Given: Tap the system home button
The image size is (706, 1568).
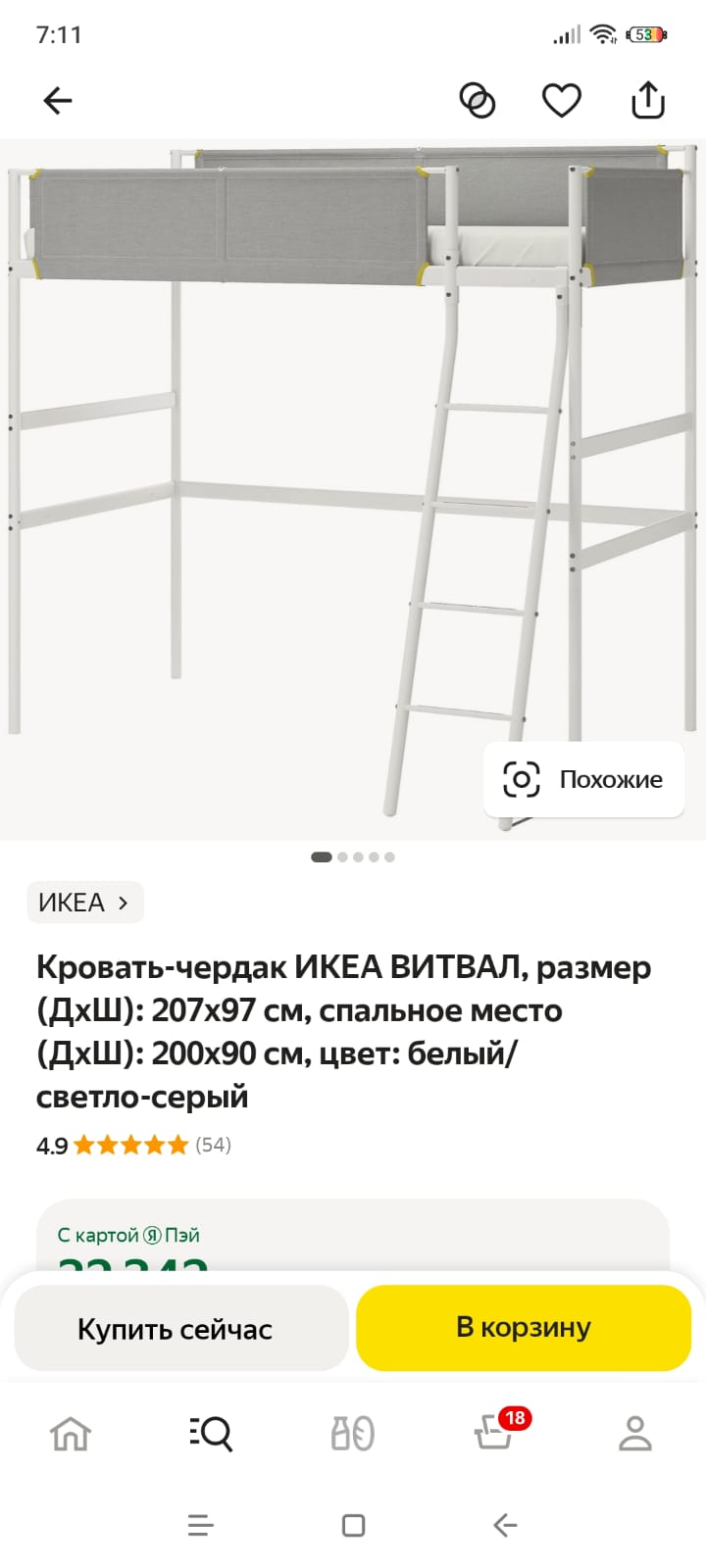Looking at the screenshot, I should [353, 1525].
